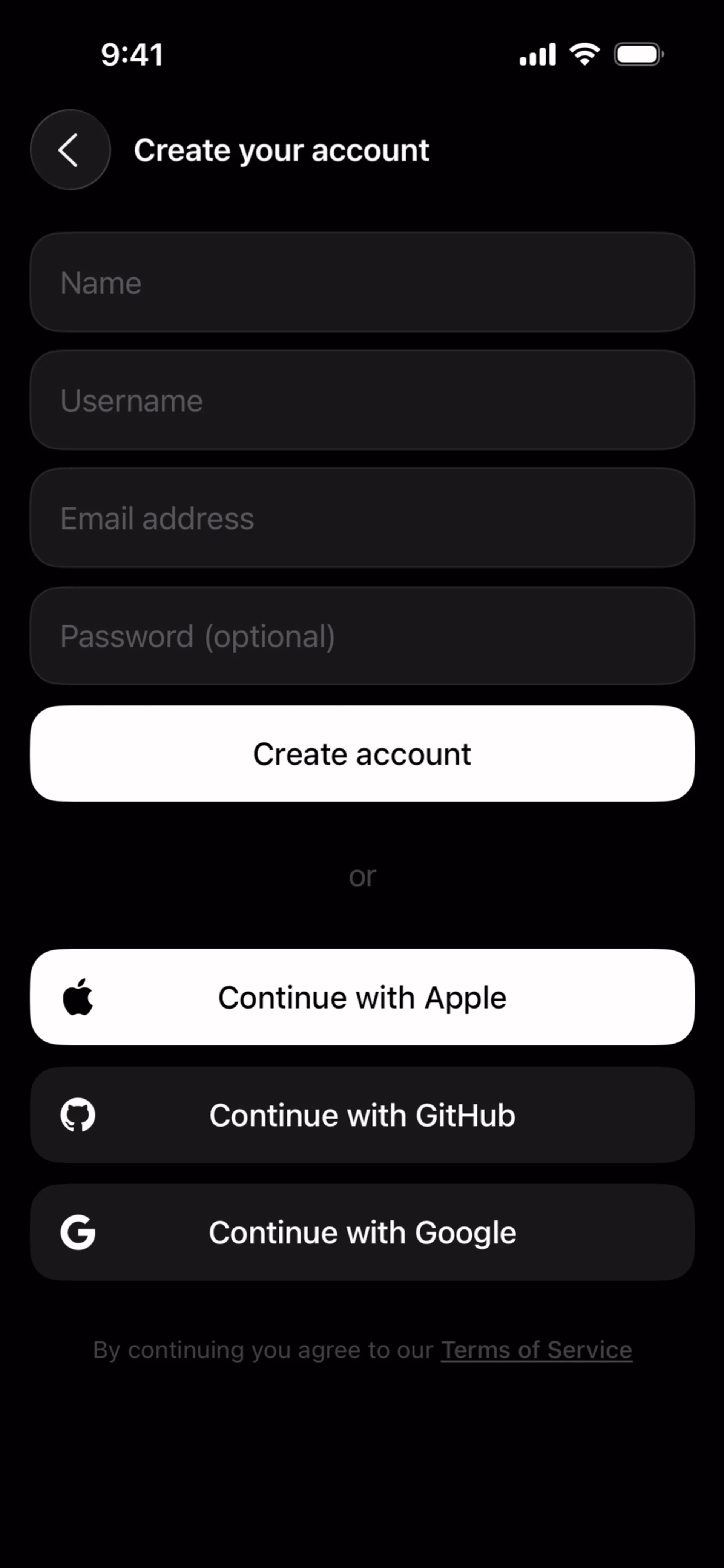Click the Apple logo icon
Viewport: 724px width, 1568px height.
click(x=78, y=996)
